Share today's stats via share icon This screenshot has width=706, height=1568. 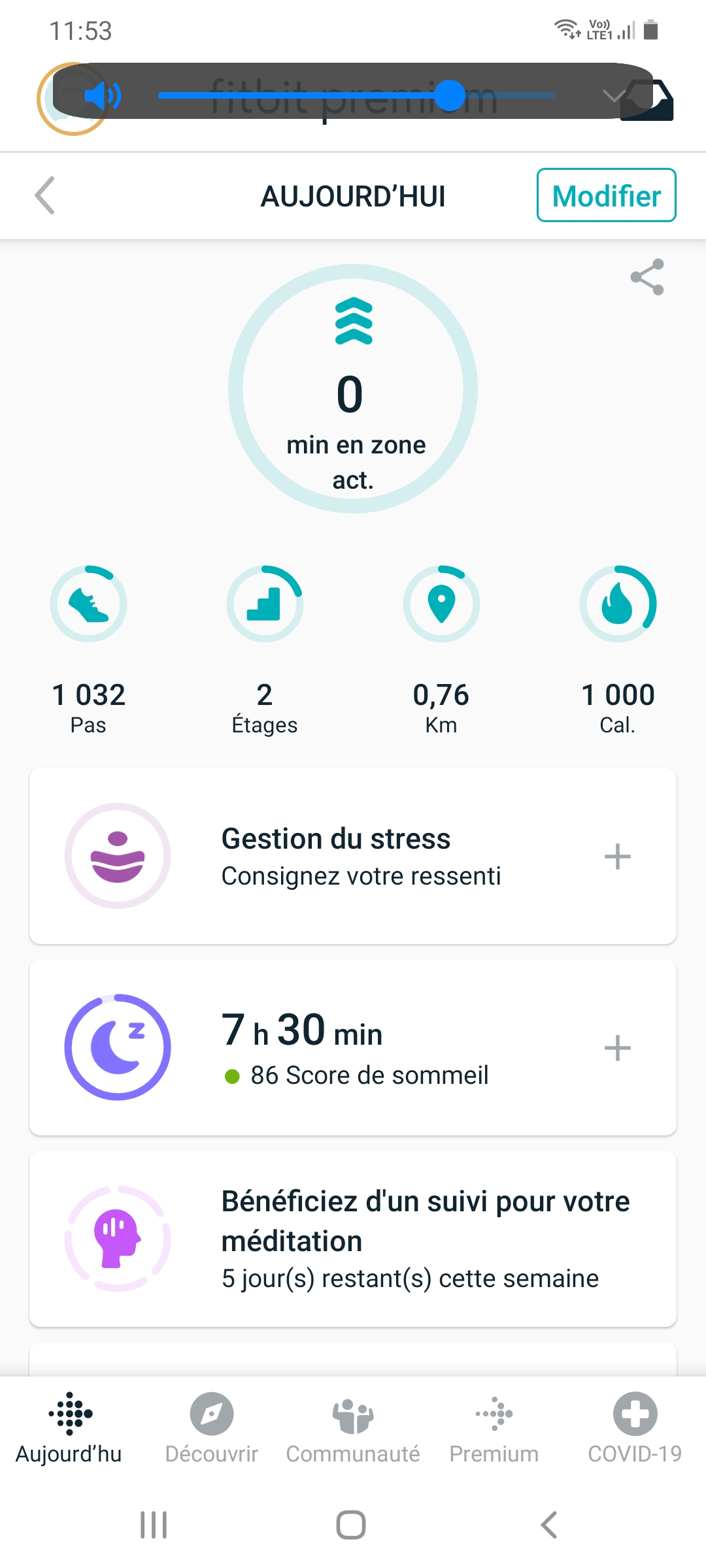click(647, 277)
